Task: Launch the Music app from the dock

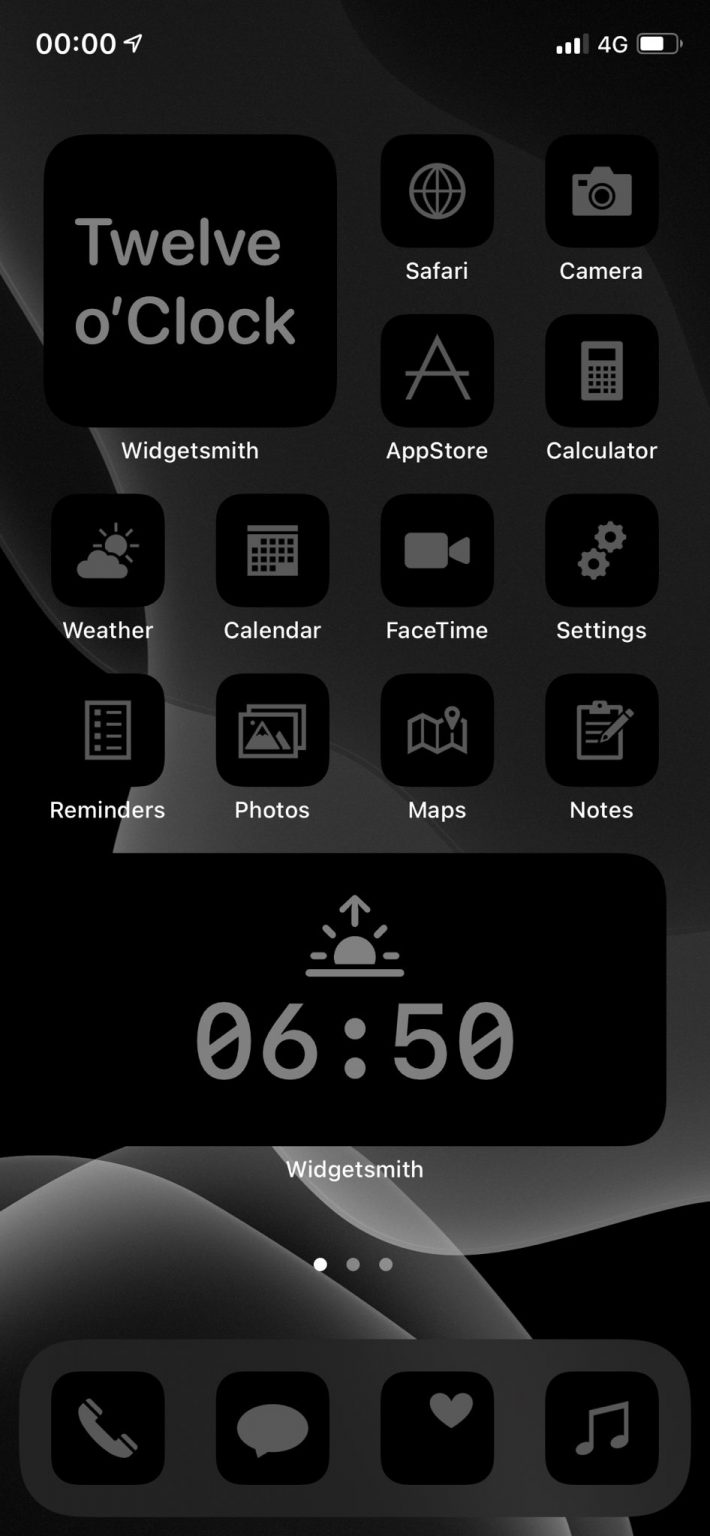Action: pos(601,1427)
